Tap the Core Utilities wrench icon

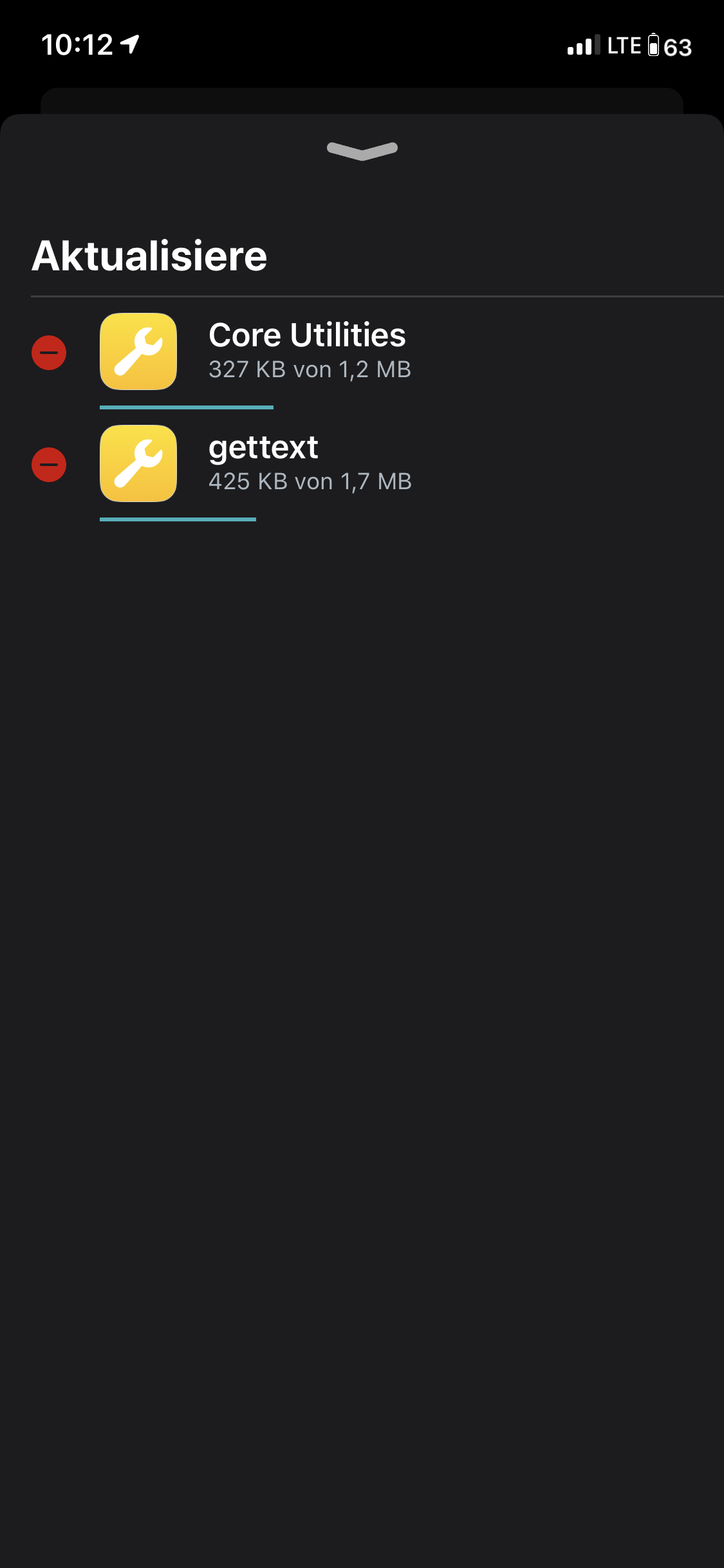138,351
